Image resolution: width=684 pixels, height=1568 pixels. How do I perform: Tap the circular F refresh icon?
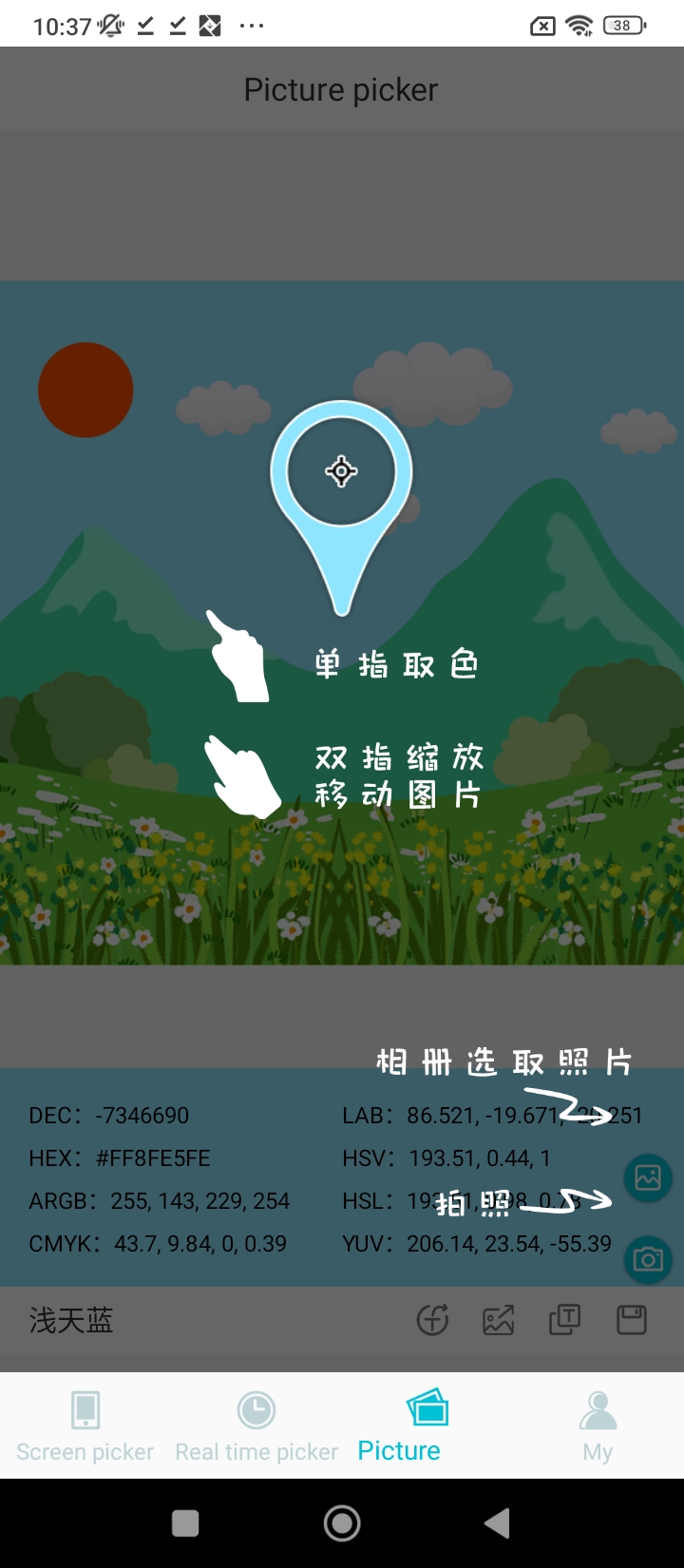click(x=432, y=1320)
